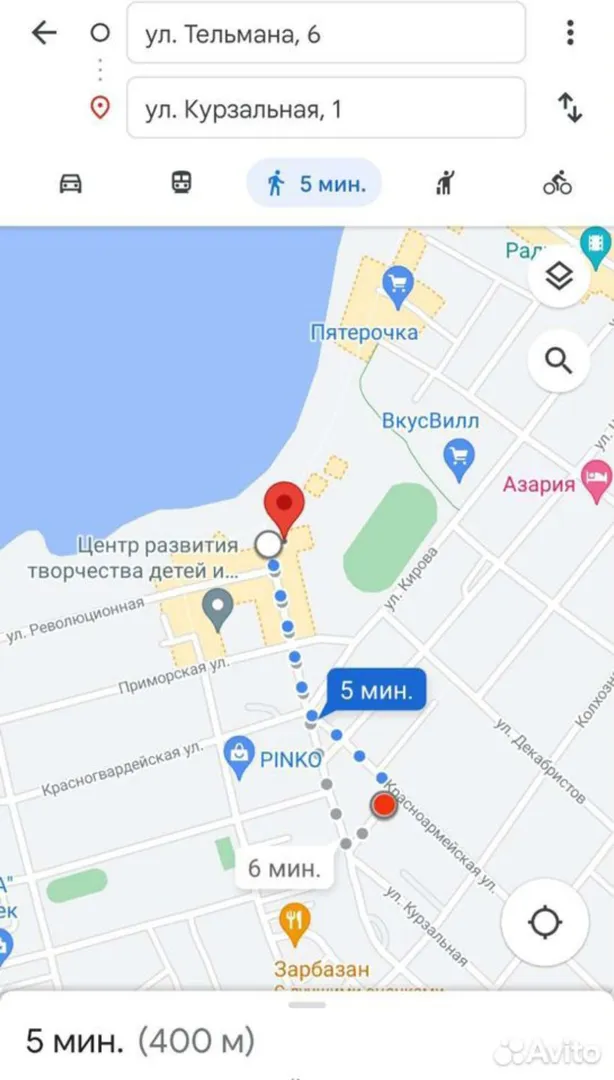614x1080 pixels.
Task: Select the alternative 6 мин. route
Action: (x=284, y=869)
